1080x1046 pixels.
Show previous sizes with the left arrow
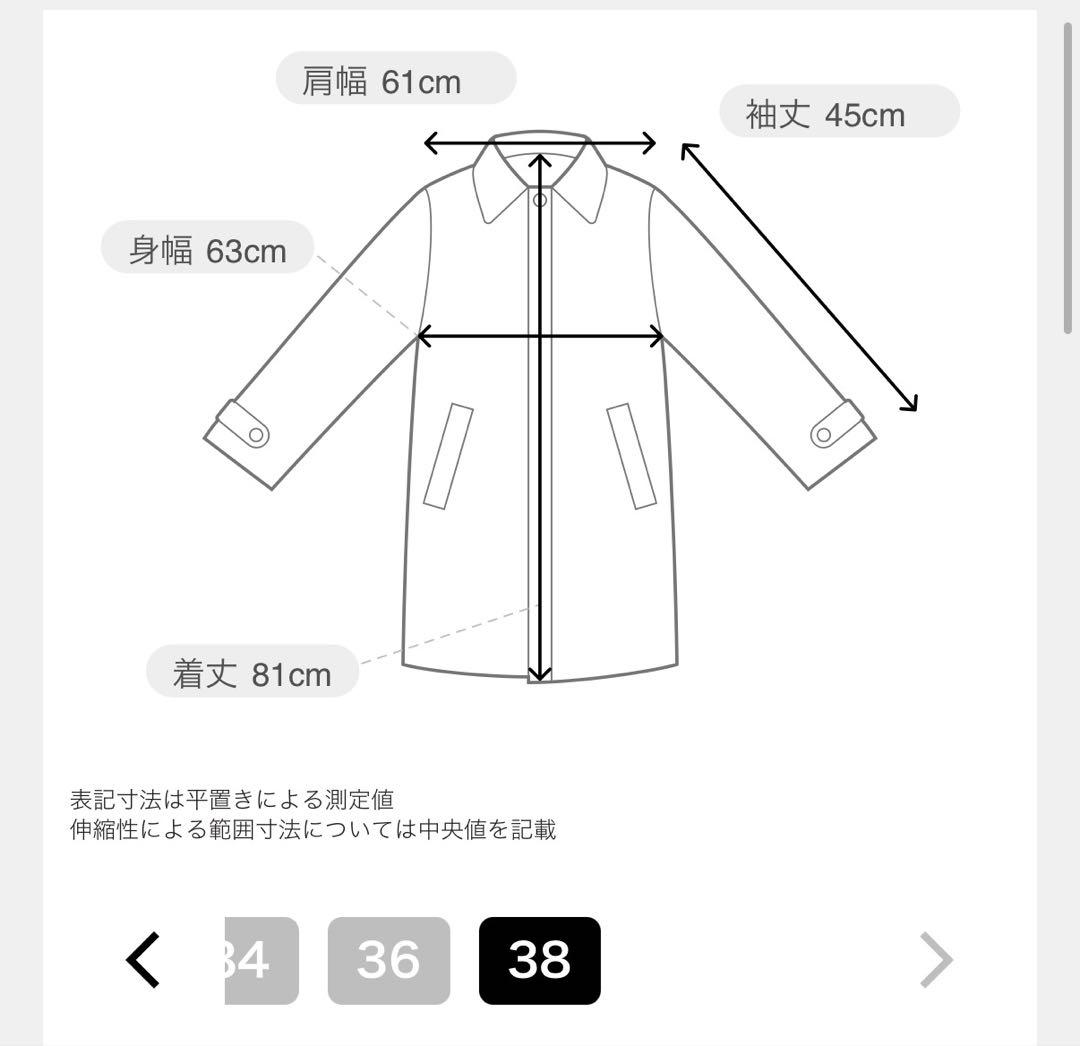(x=143, y=960)
